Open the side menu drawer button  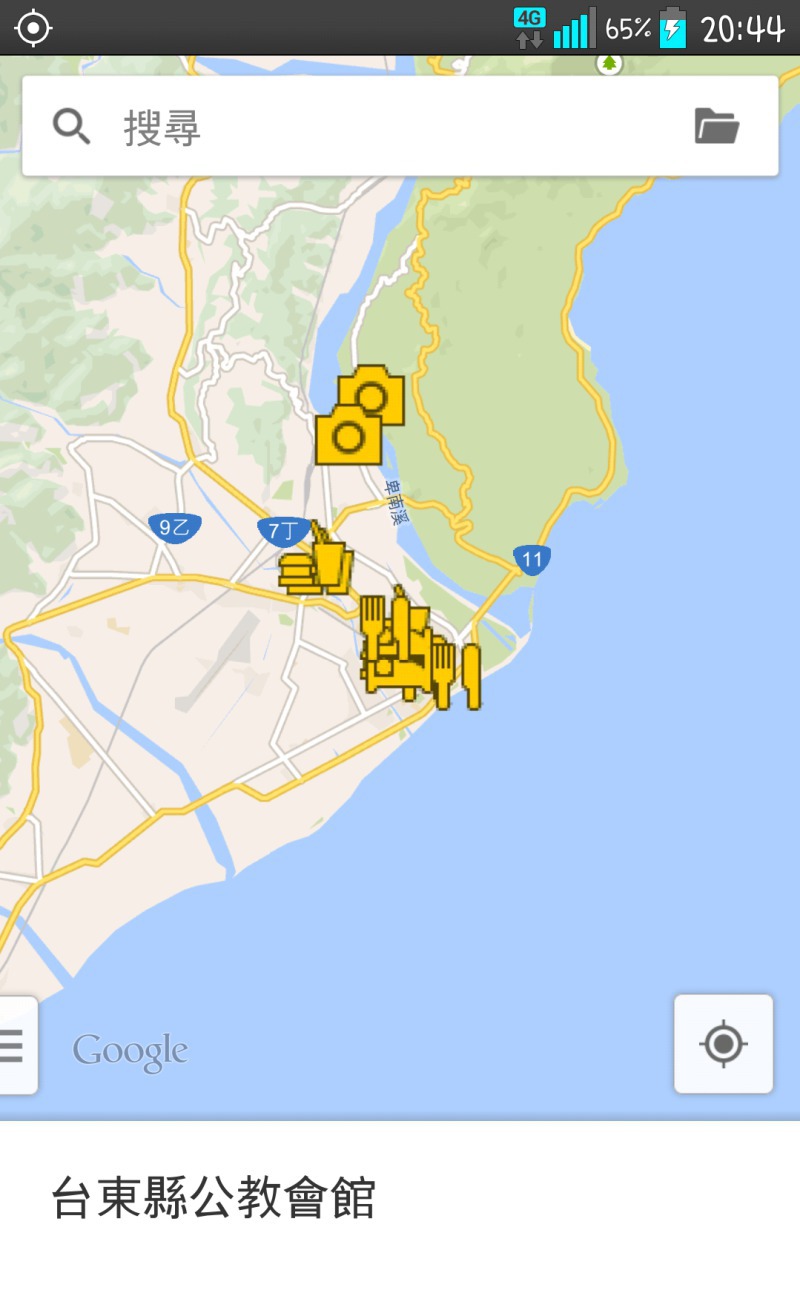[x=16, y=1045]
